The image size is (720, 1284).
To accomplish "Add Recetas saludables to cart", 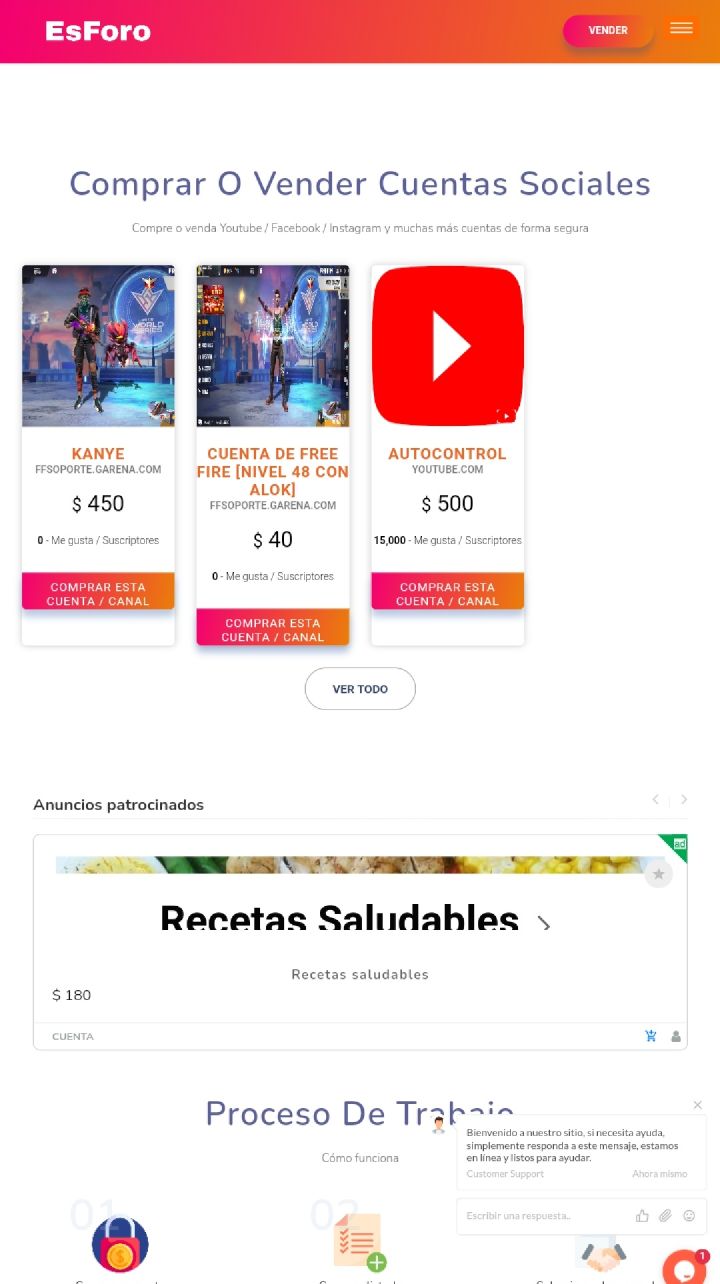I will click(x=651, y=1036).
